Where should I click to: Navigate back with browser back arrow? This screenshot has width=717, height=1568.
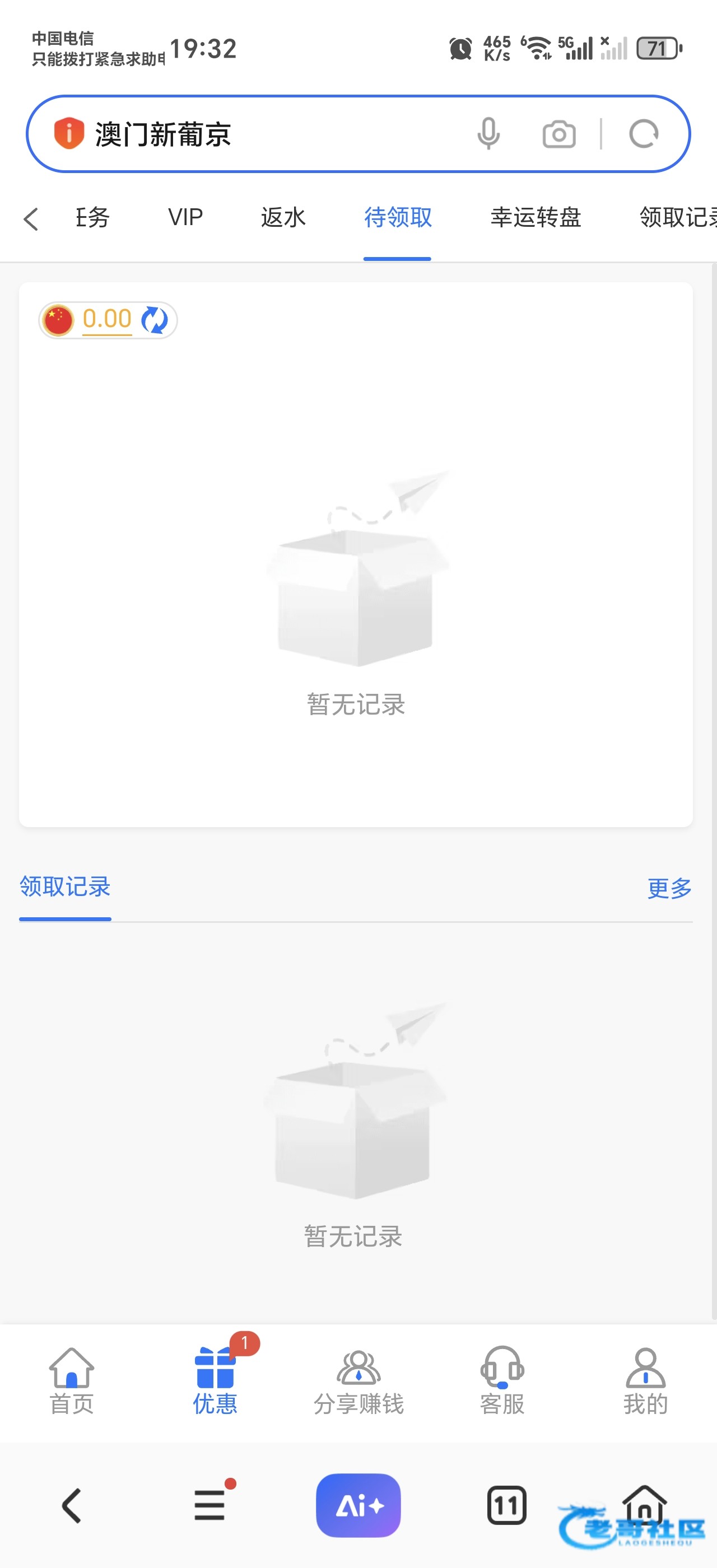click(72, 1505)
